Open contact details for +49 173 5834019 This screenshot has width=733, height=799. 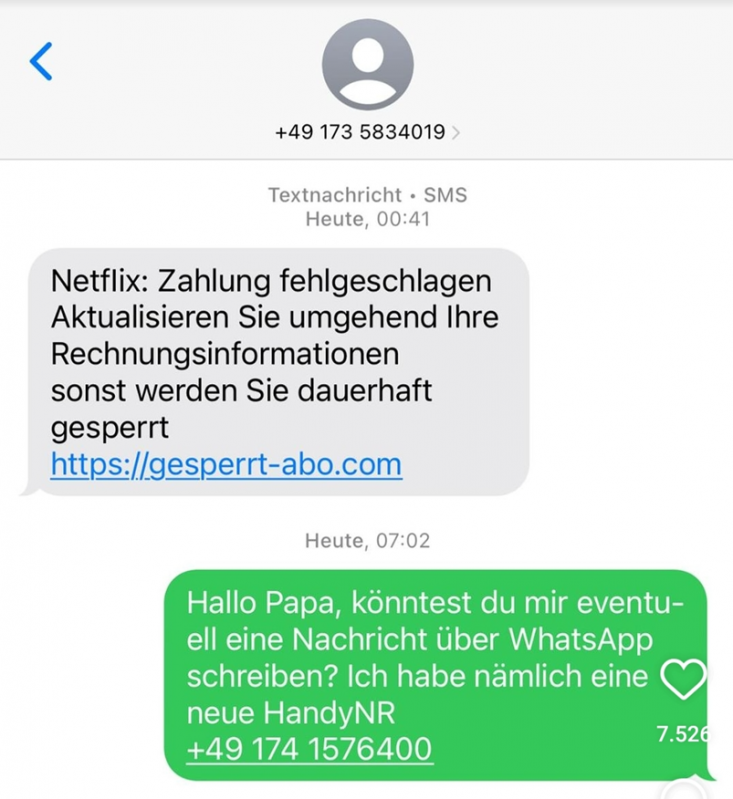pyautogui.click(x=367, y=131)
